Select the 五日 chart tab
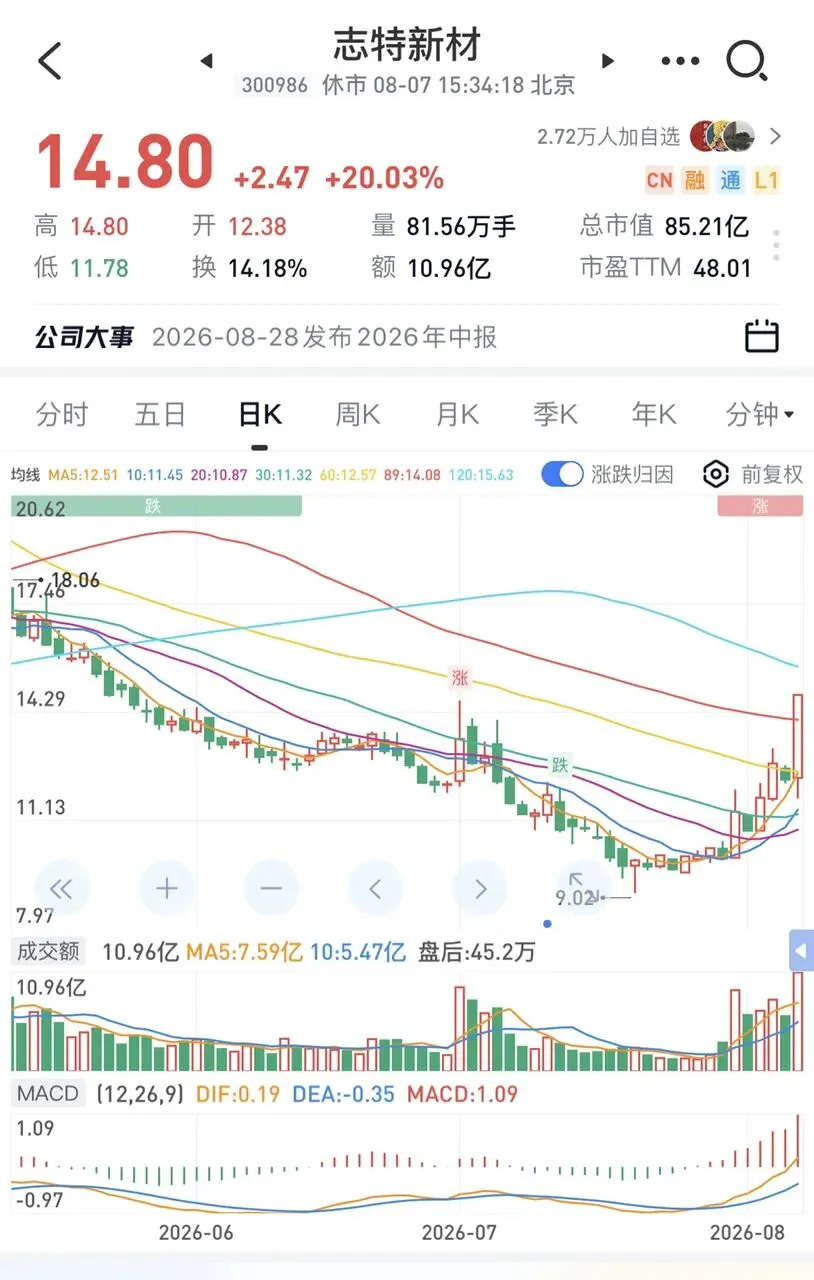The height and width of the screenshot is (1280, 814). pyautogui.click(x=160, y=414)
